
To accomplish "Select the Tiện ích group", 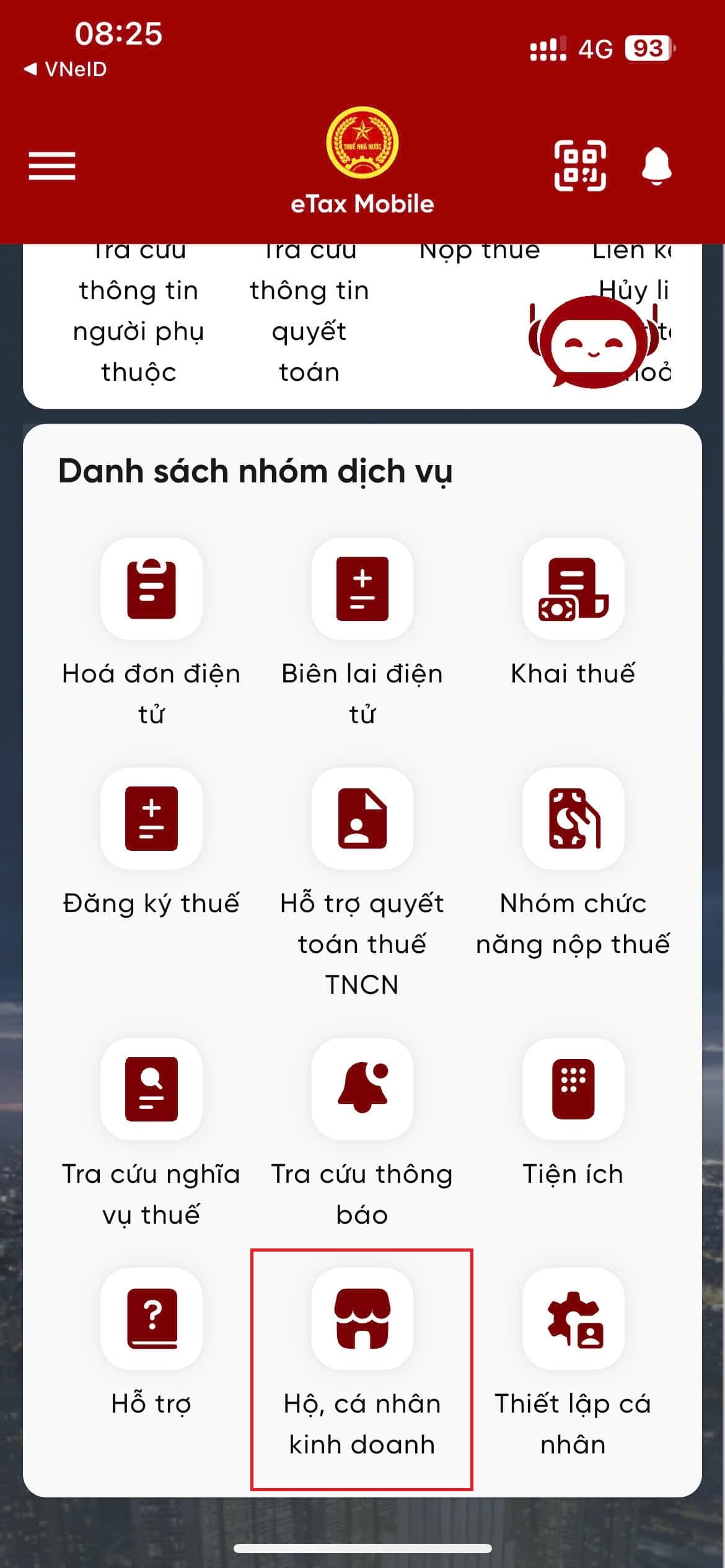I will [573, 1113].
